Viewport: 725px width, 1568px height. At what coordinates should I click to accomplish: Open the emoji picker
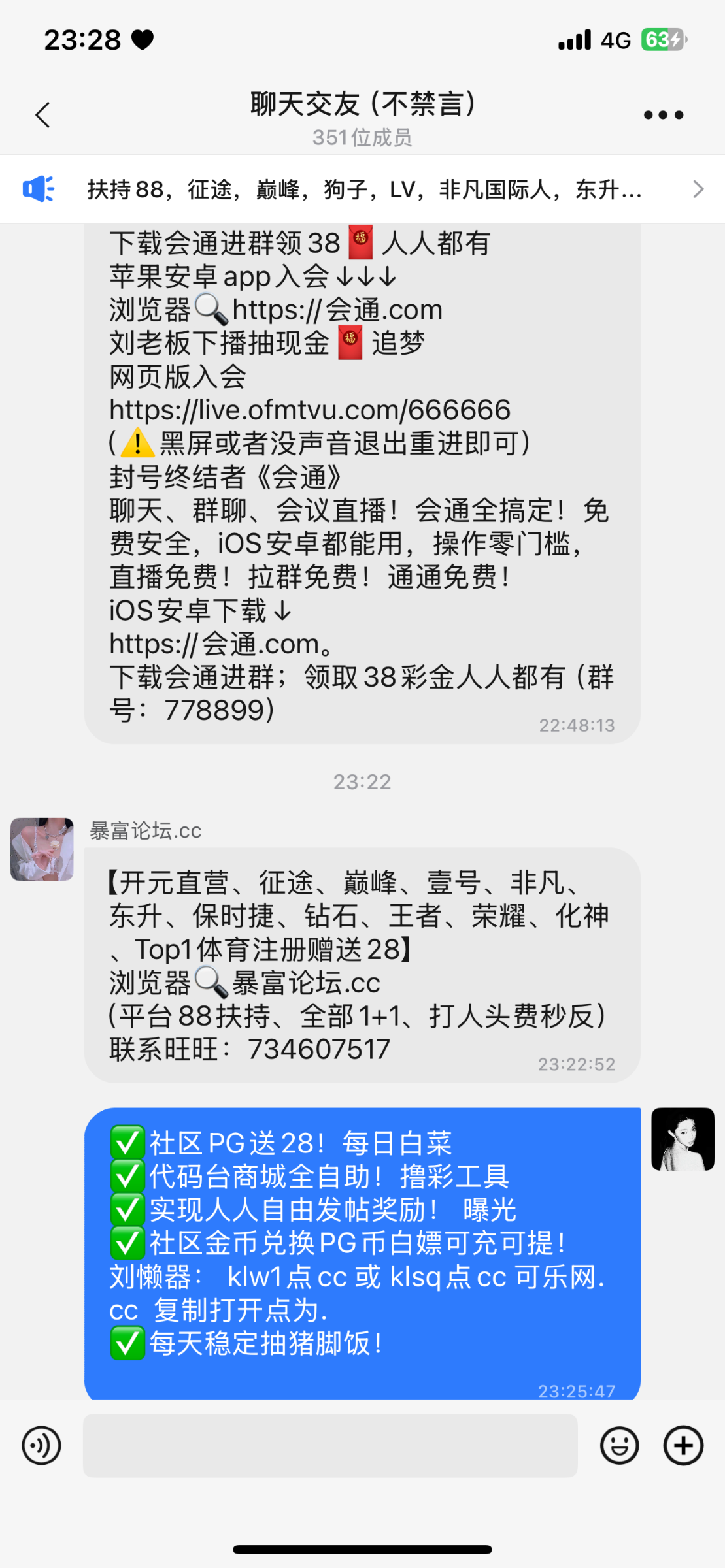618,1446
